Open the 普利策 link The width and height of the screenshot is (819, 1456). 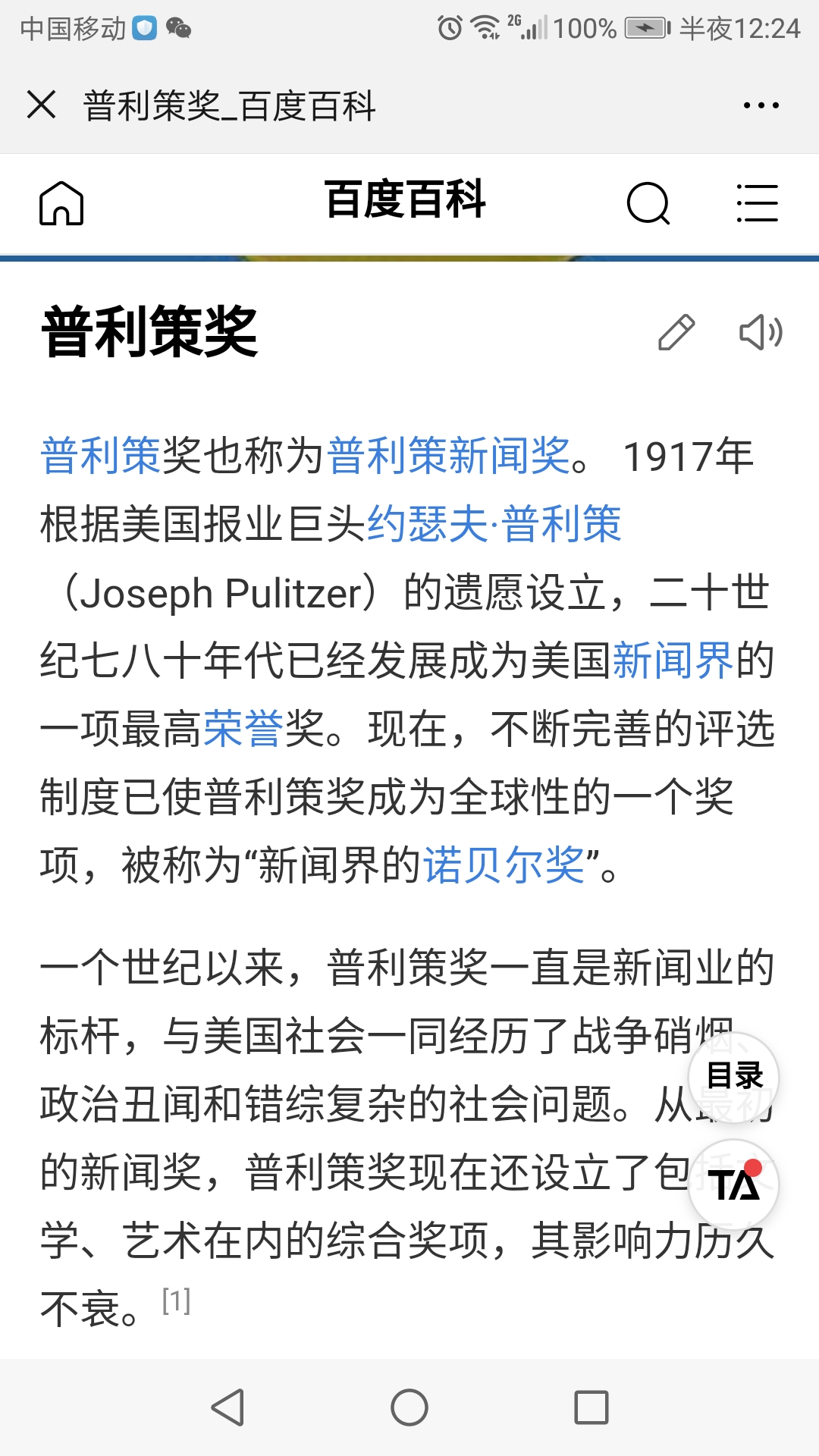pyautogui.click(x=101, y=456)
